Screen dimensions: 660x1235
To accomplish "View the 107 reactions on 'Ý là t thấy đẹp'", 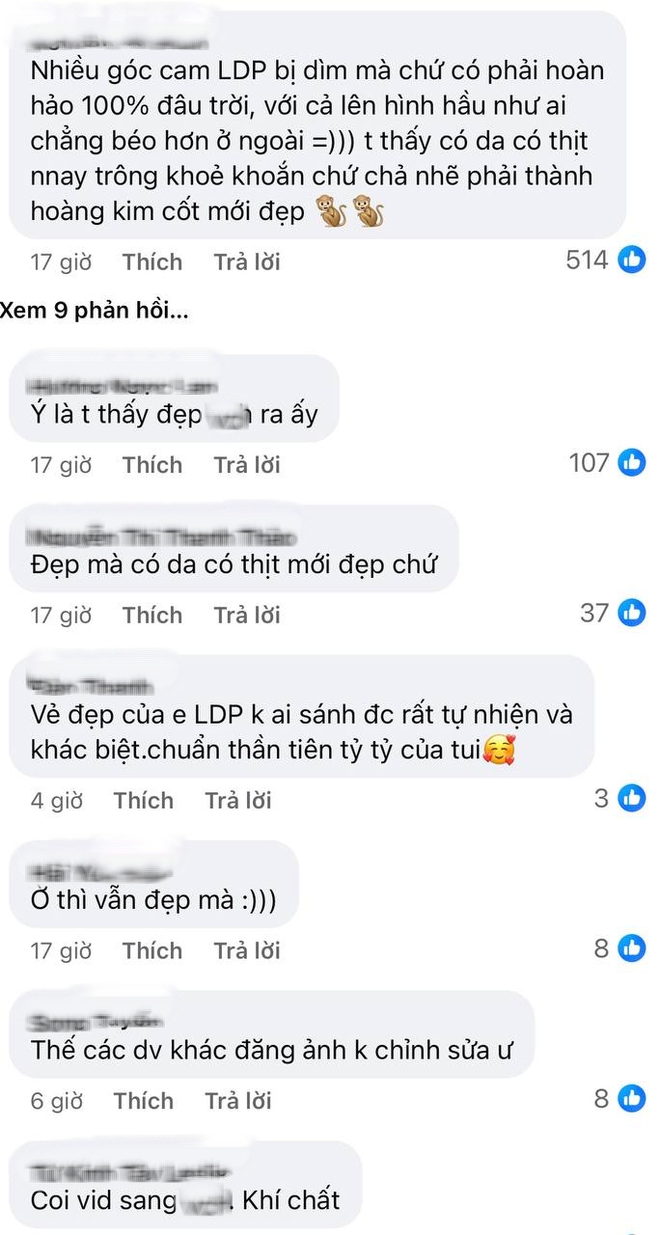I will [x=606, y=462].
